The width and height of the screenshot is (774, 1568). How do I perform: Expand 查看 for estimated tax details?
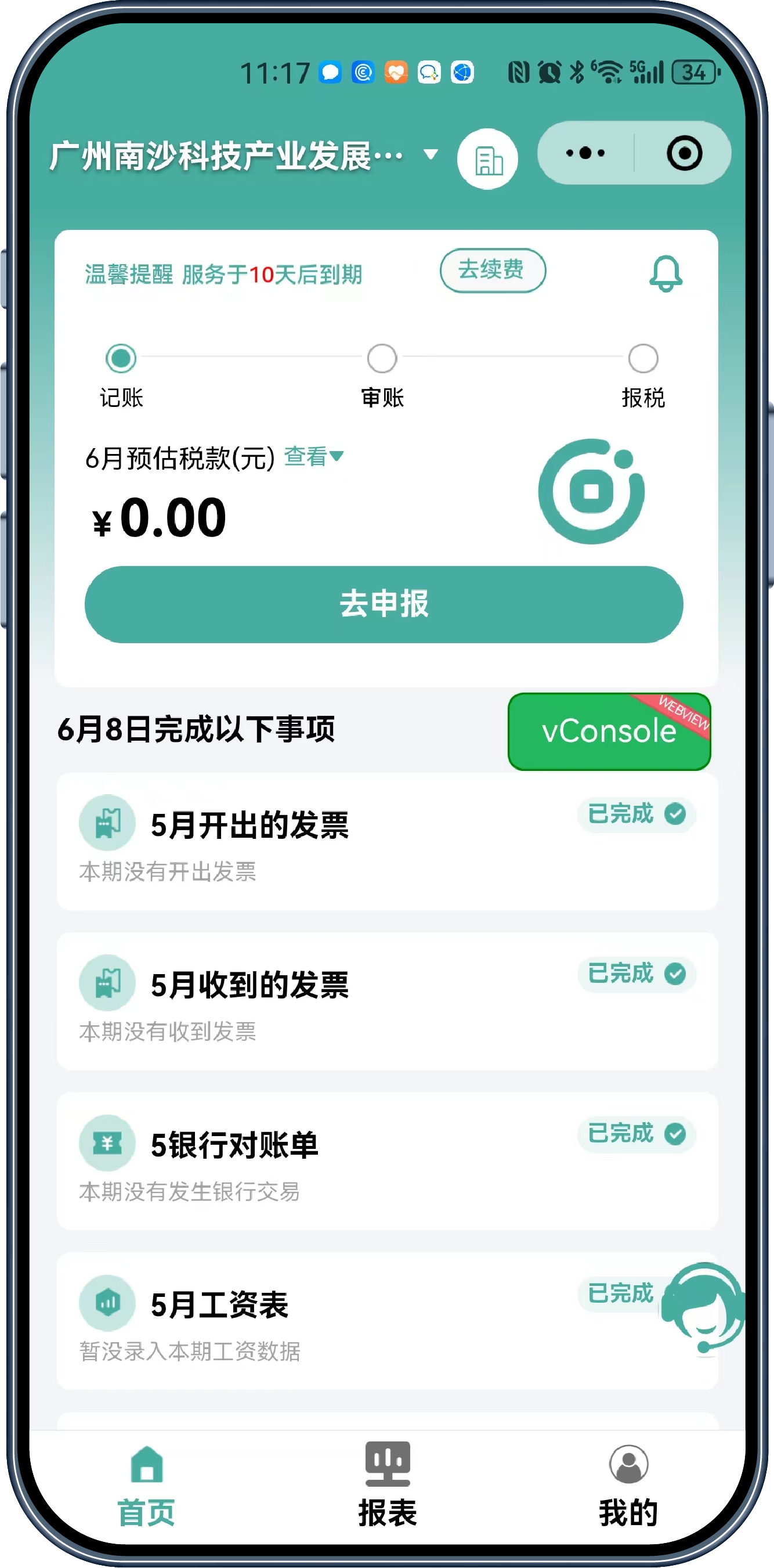tap(314, 456)
